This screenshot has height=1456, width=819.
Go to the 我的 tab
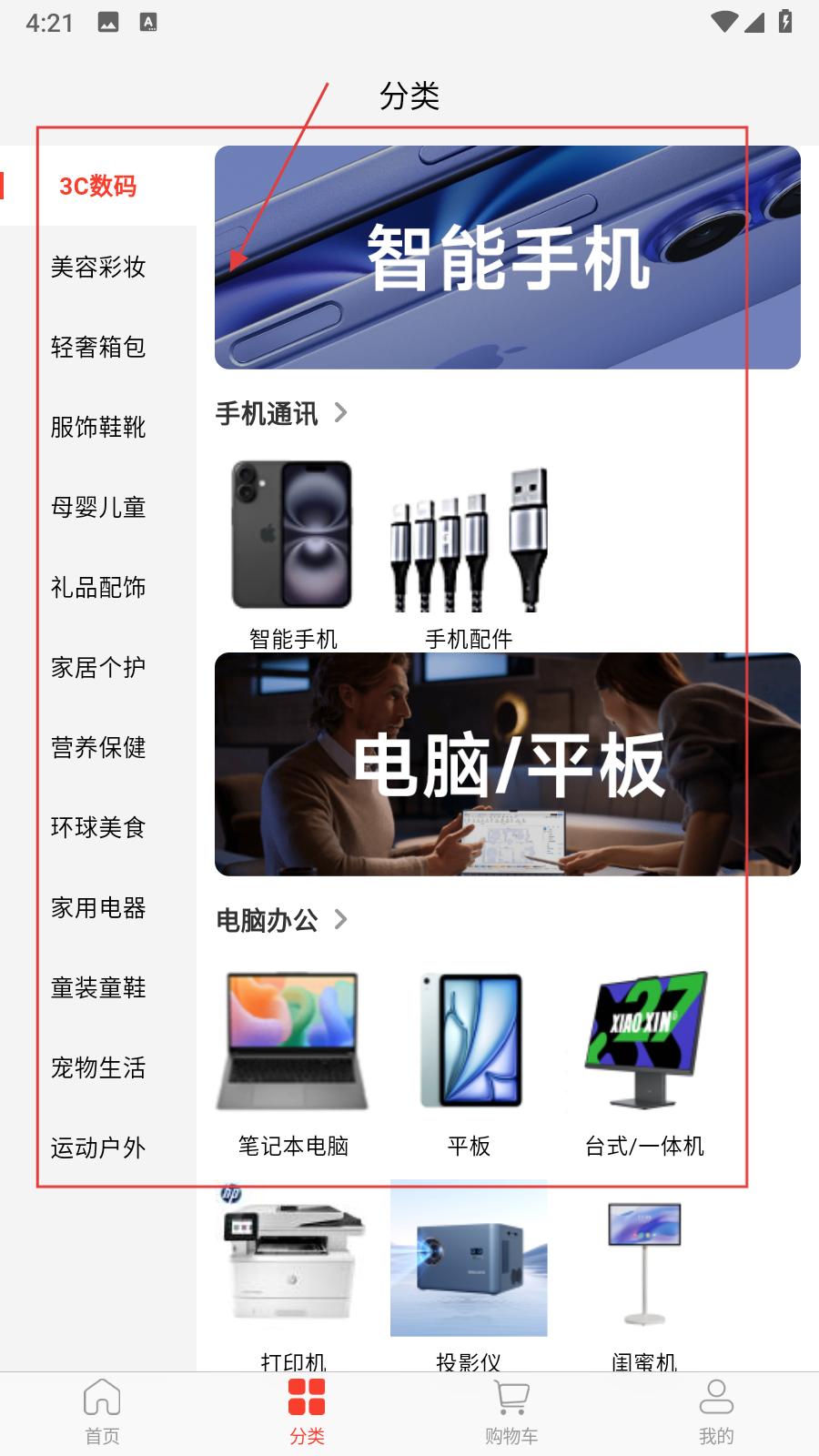click(716, 1412)
